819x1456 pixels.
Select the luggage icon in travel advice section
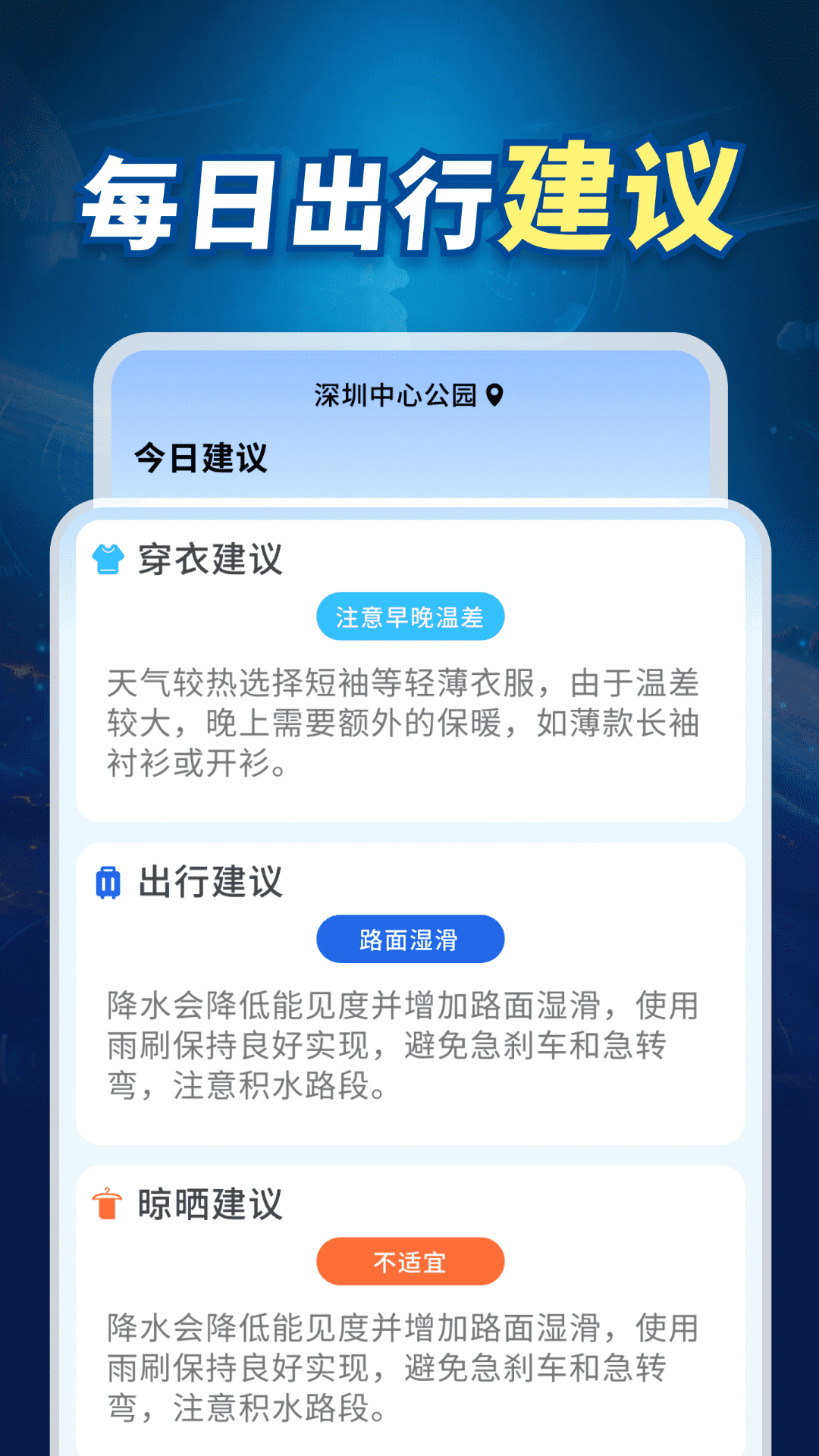[x=106, y=881]
